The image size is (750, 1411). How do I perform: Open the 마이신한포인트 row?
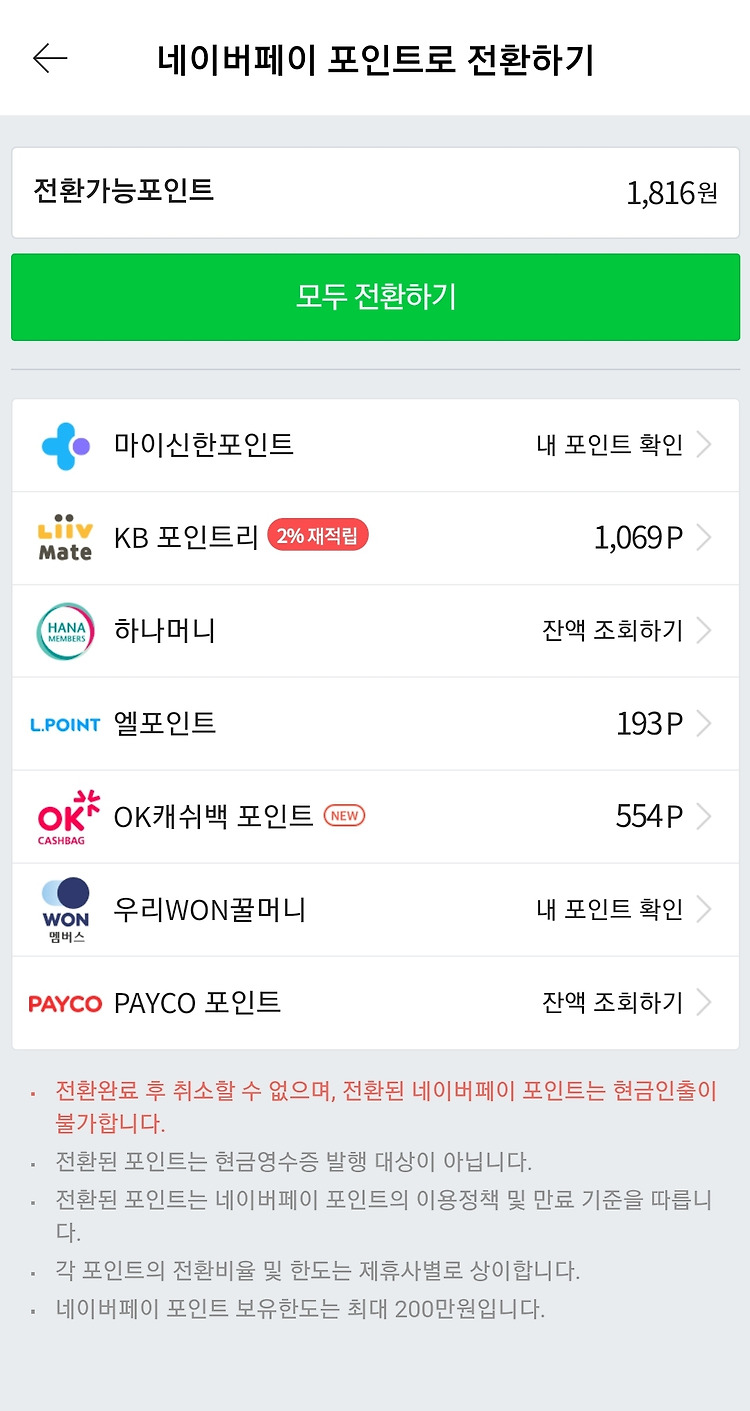coord(376,446)
